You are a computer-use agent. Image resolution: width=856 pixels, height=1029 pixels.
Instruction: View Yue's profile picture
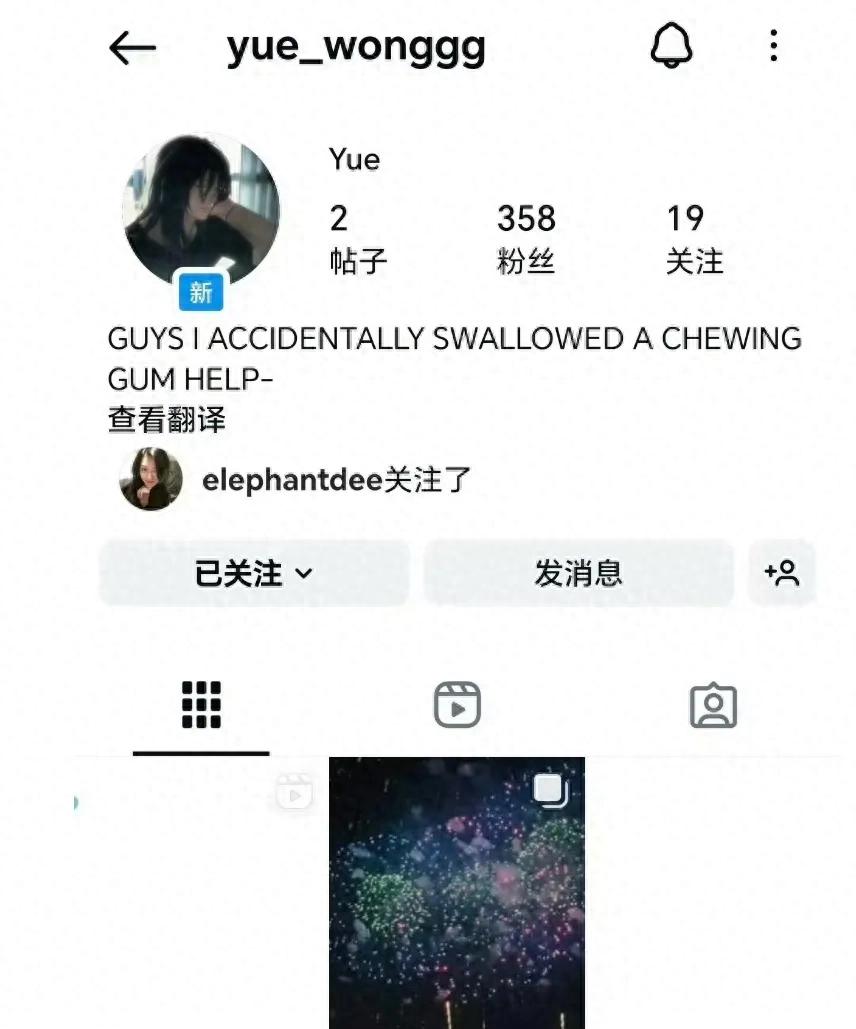pos(201,211)
